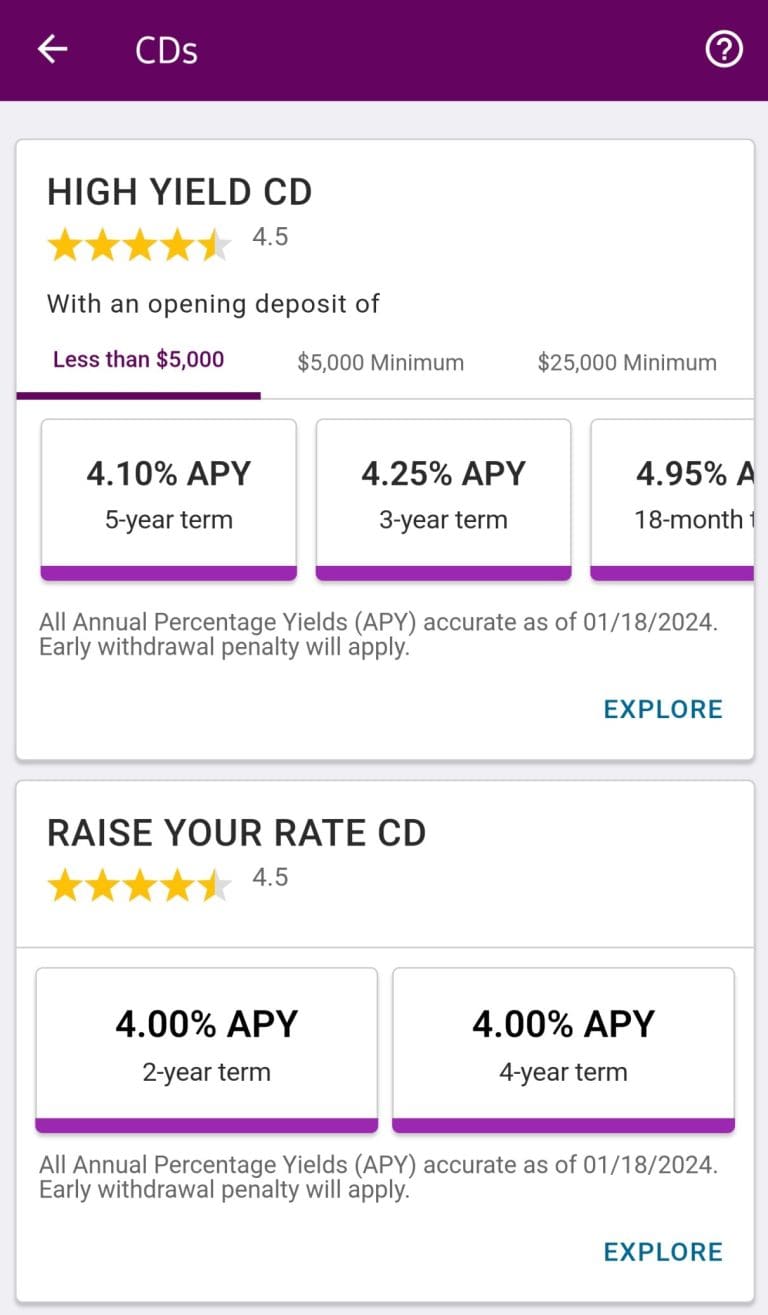Click the back arrow in the header

[x=51, y=49]
